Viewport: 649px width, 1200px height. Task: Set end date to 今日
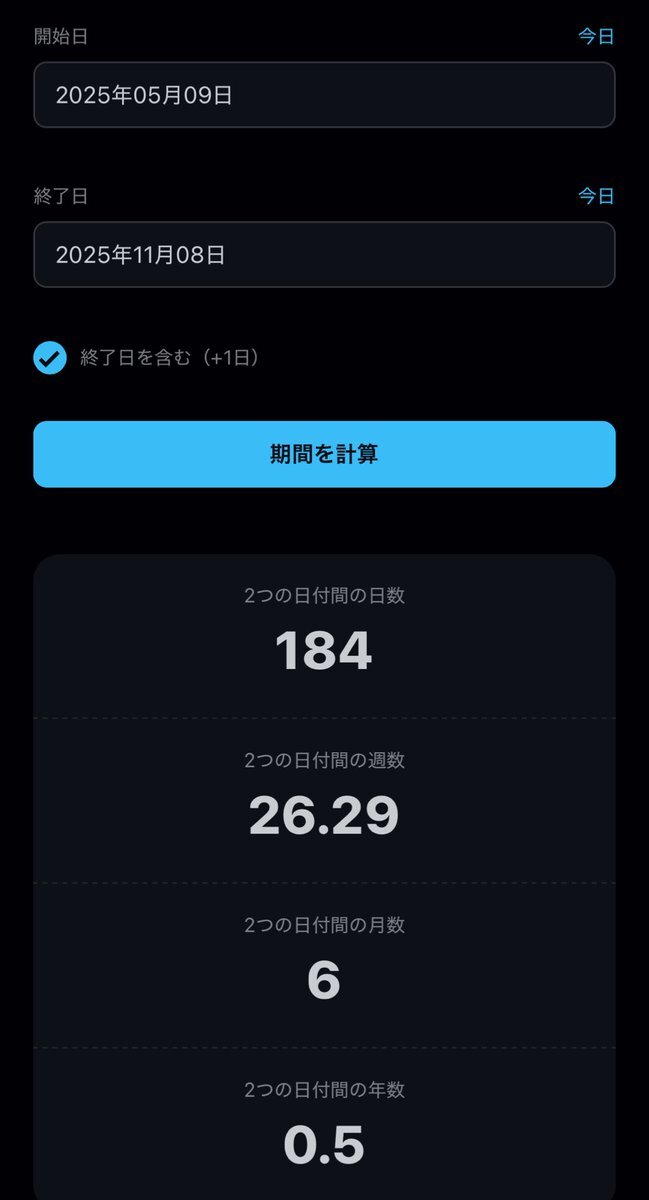point(596,196)
